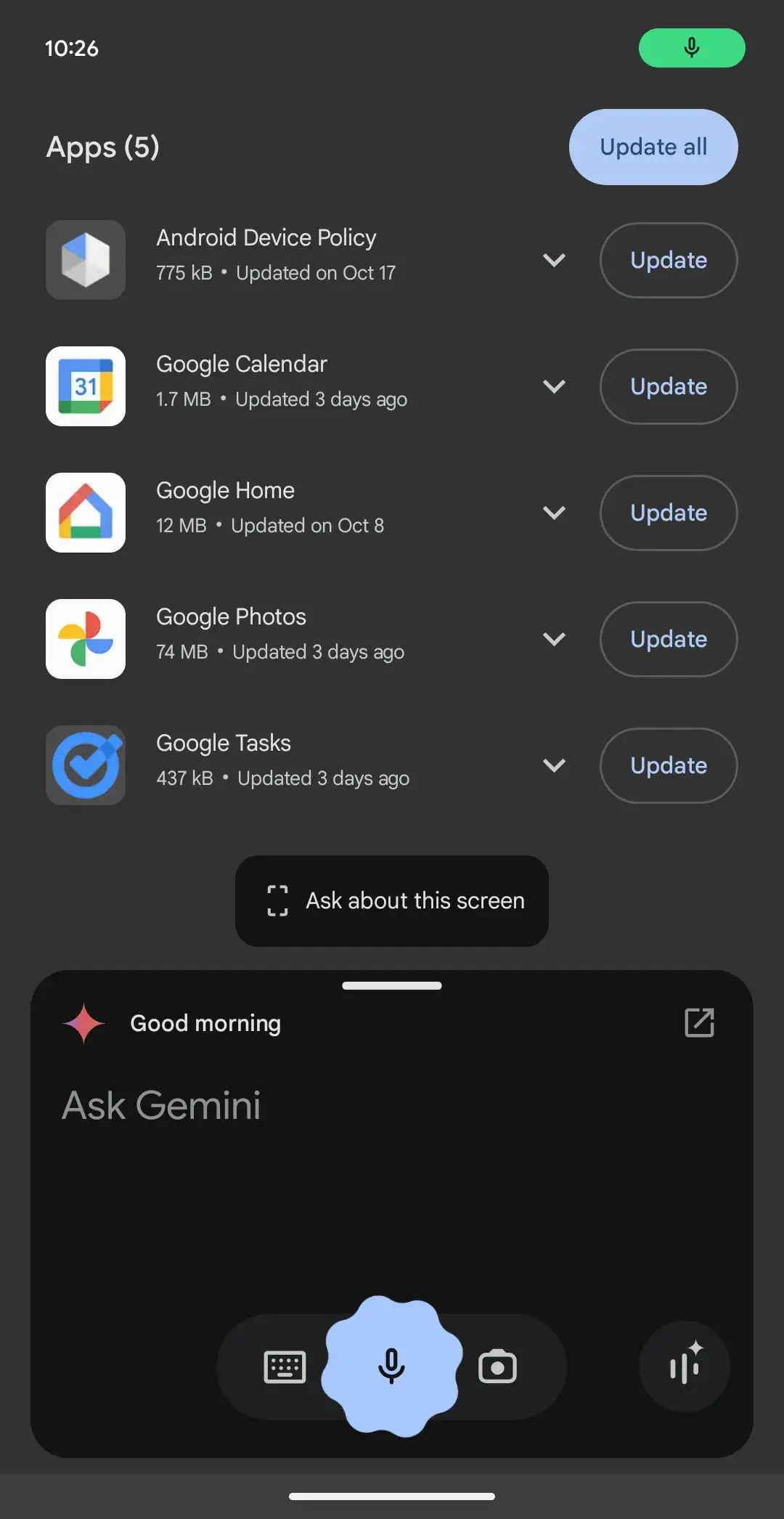The width and height of the screenshot is (784, 1519).
Task: Expand Google Calendar details chevron
Action: pyautogui.click(x=554, y=386)
